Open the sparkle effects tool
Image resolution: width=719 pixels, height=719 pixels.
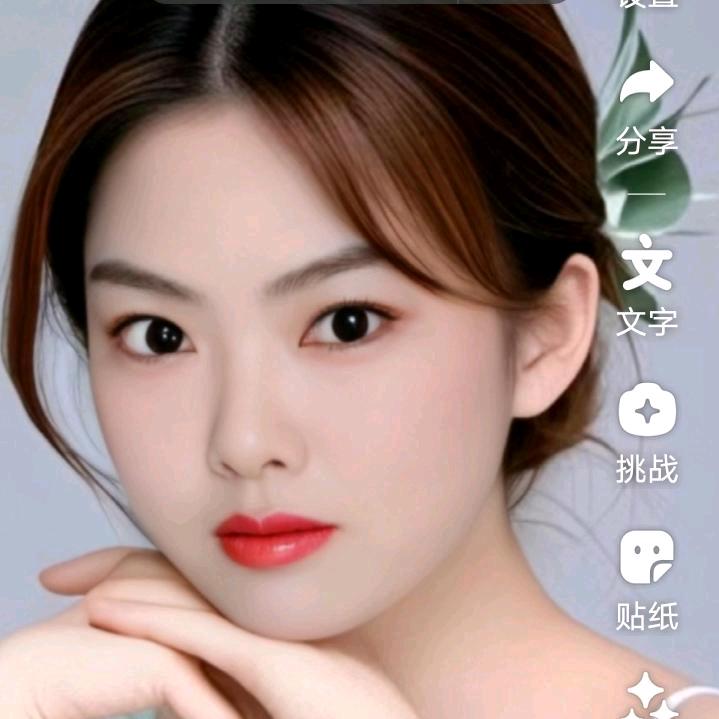(x=647, y=696)
